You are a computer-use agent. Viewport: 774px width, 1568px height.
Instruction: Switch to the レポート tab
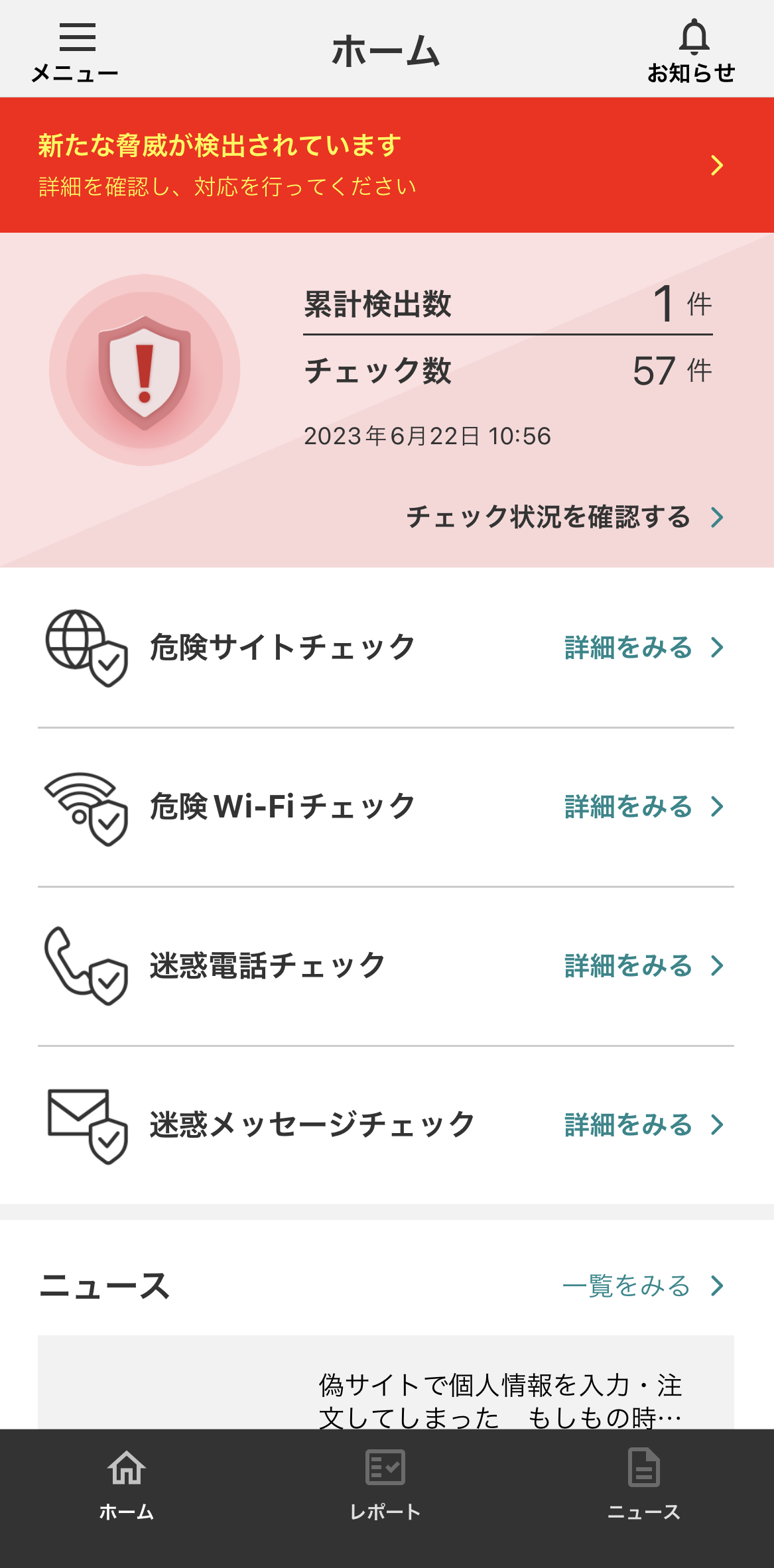coord(385,1486)
